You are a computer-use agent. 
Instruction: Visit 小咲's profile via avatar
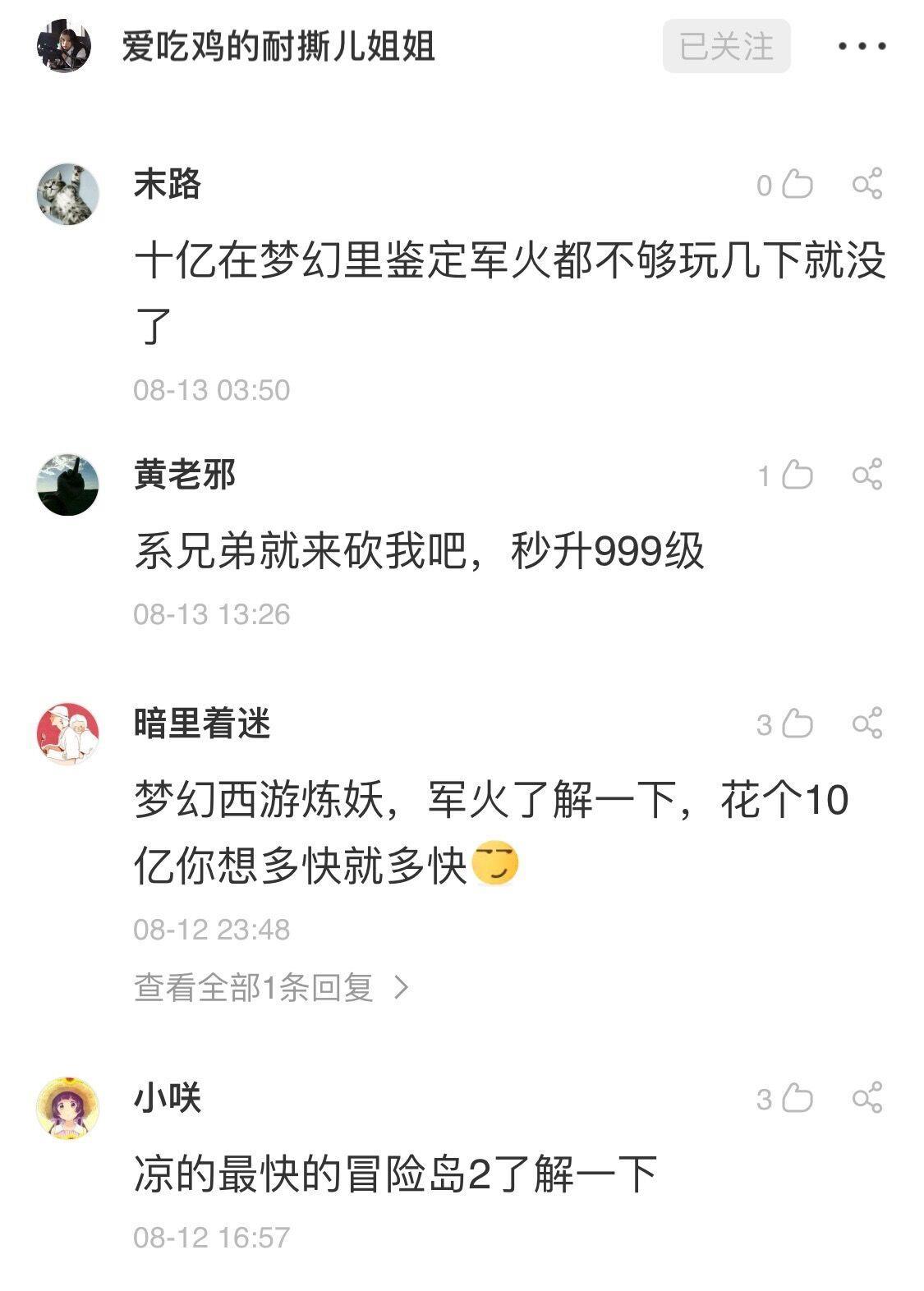[68, 1108]
